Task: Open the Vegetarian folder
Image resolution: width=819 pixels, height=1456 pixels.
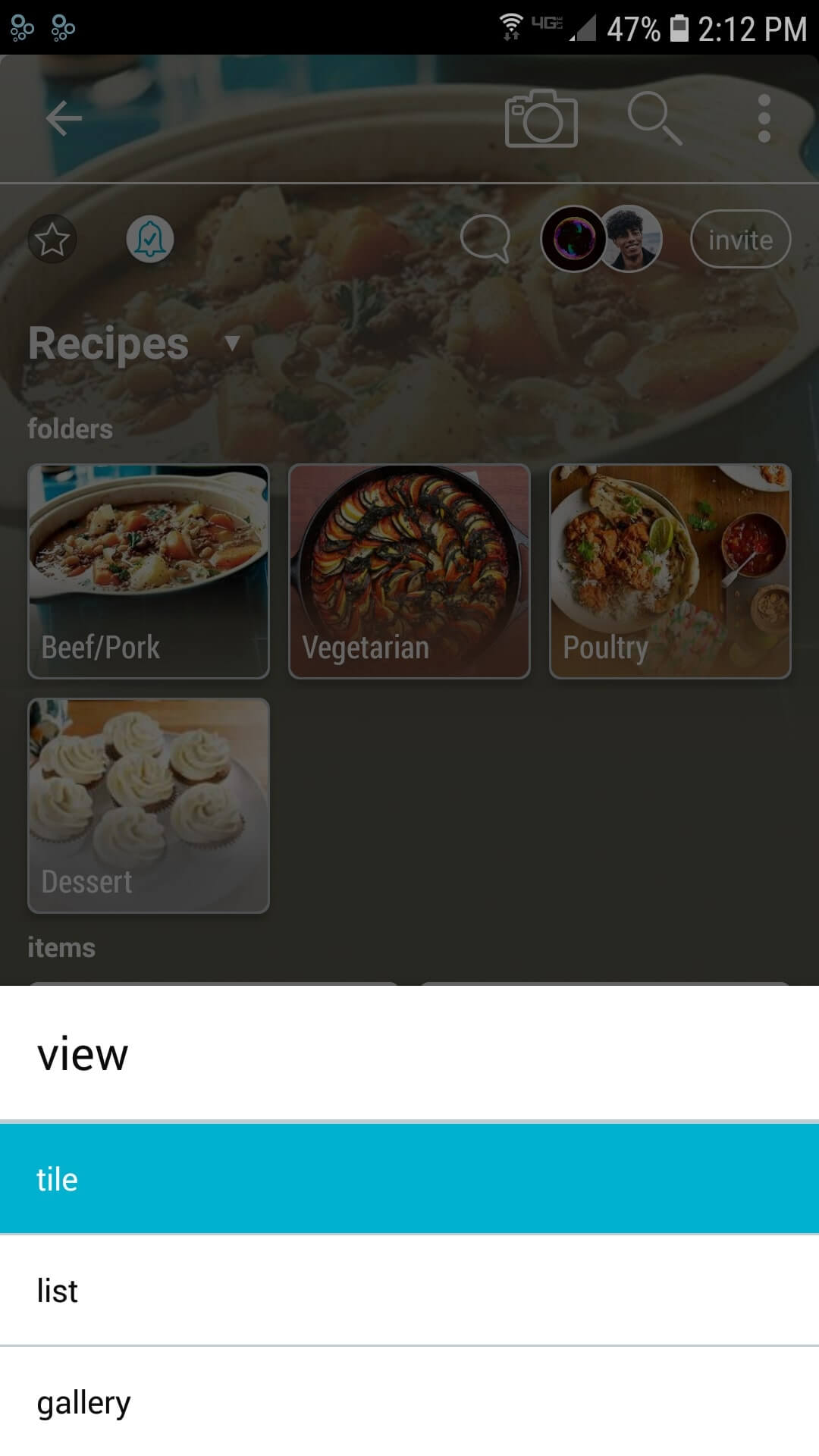Action: (409, 571)
